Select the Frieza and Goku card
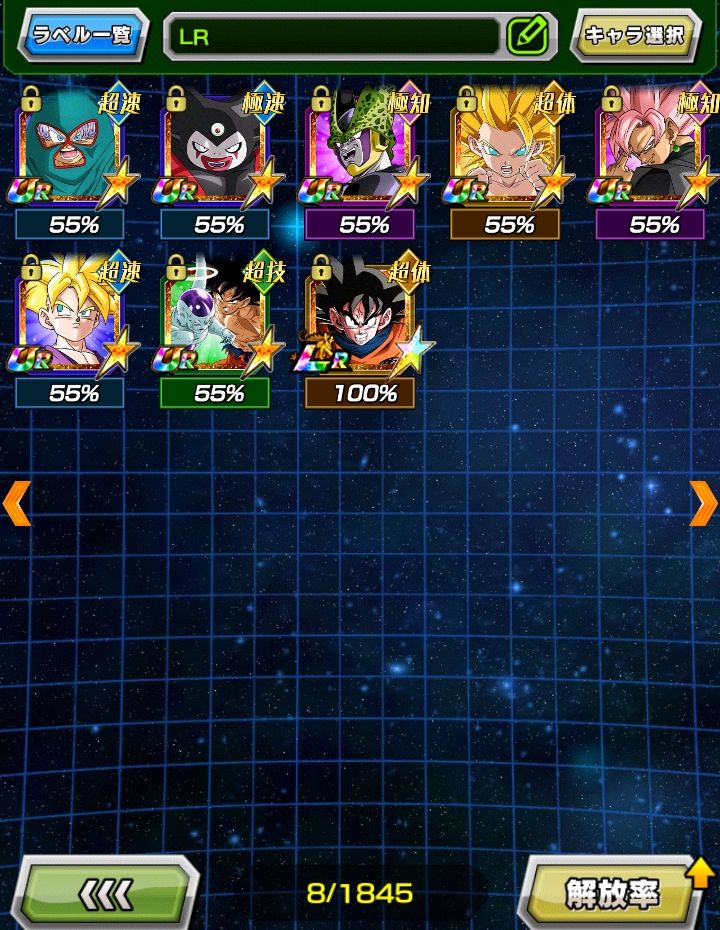Viewport: 720px width, 930px height. pos(215,318)
